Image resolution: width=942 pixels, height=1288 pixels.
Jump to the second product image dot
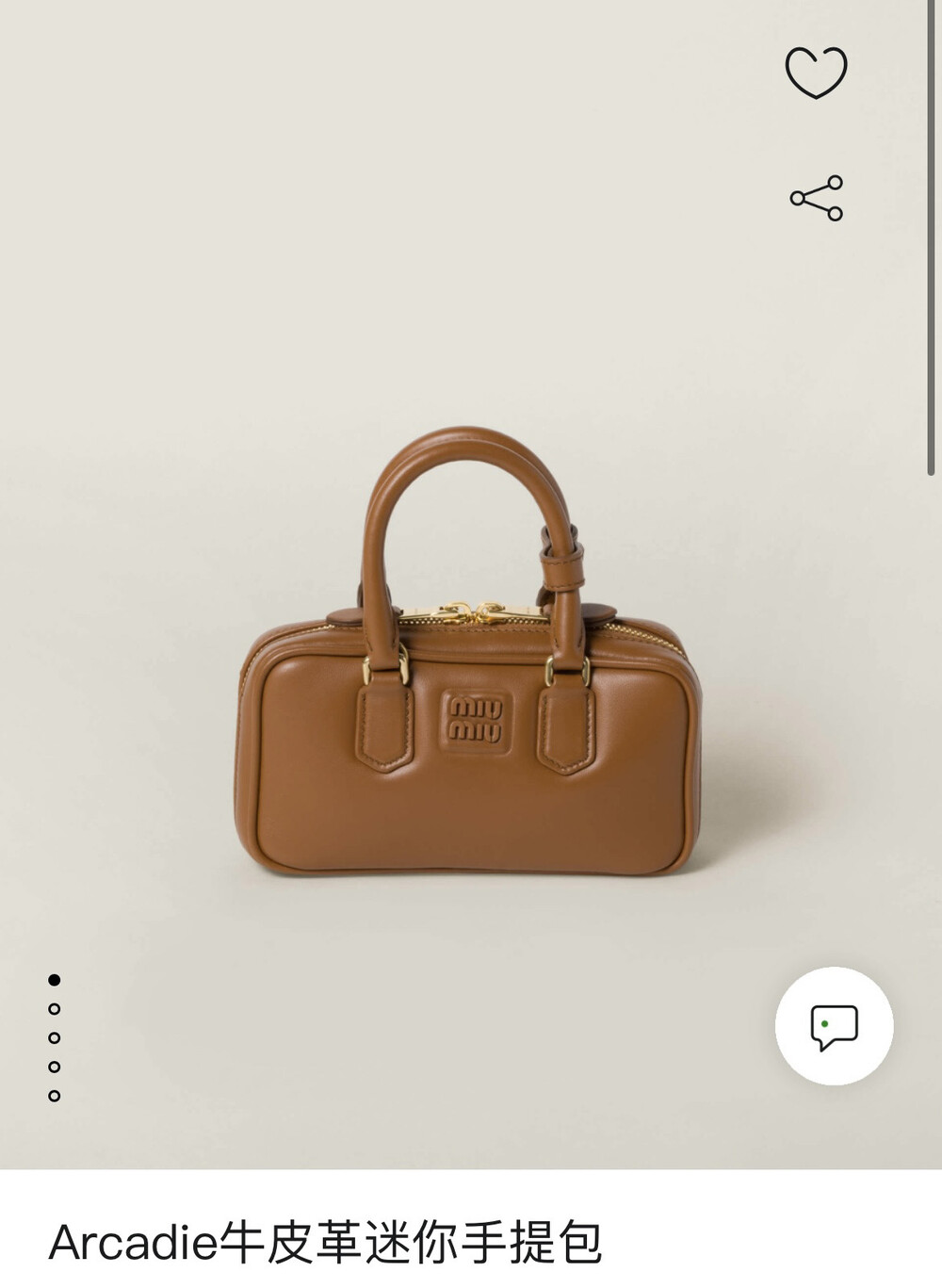click(x=55, y=1009)
